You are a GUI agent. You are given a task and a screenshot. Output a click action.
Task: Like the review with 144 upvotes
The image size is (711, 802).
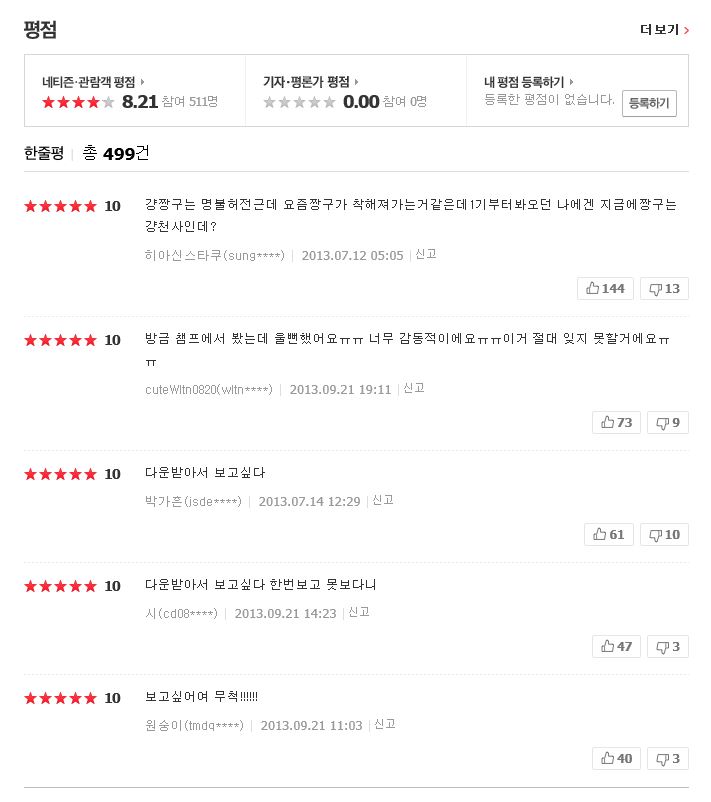coord(605,288)
